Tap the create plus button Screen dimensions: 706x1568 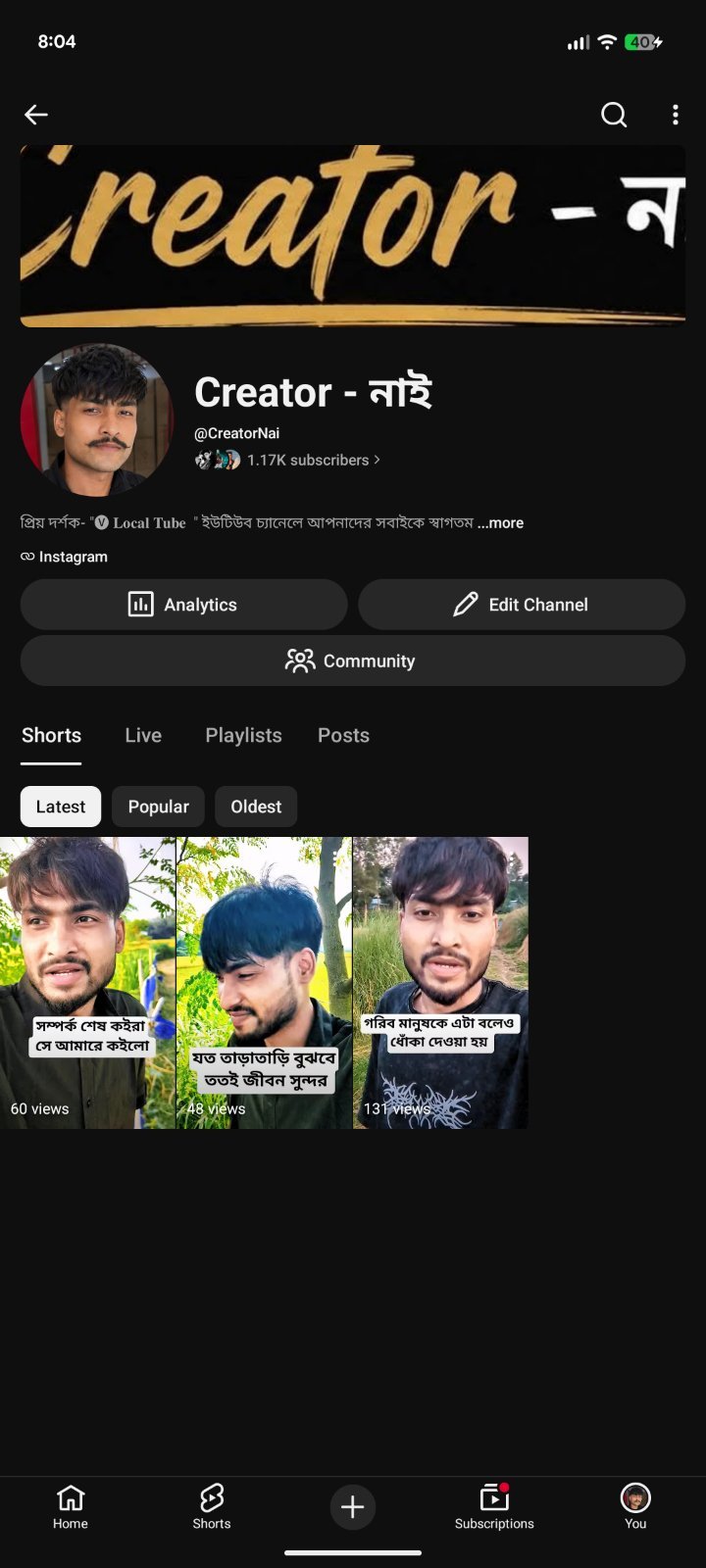coord(353,1506)
